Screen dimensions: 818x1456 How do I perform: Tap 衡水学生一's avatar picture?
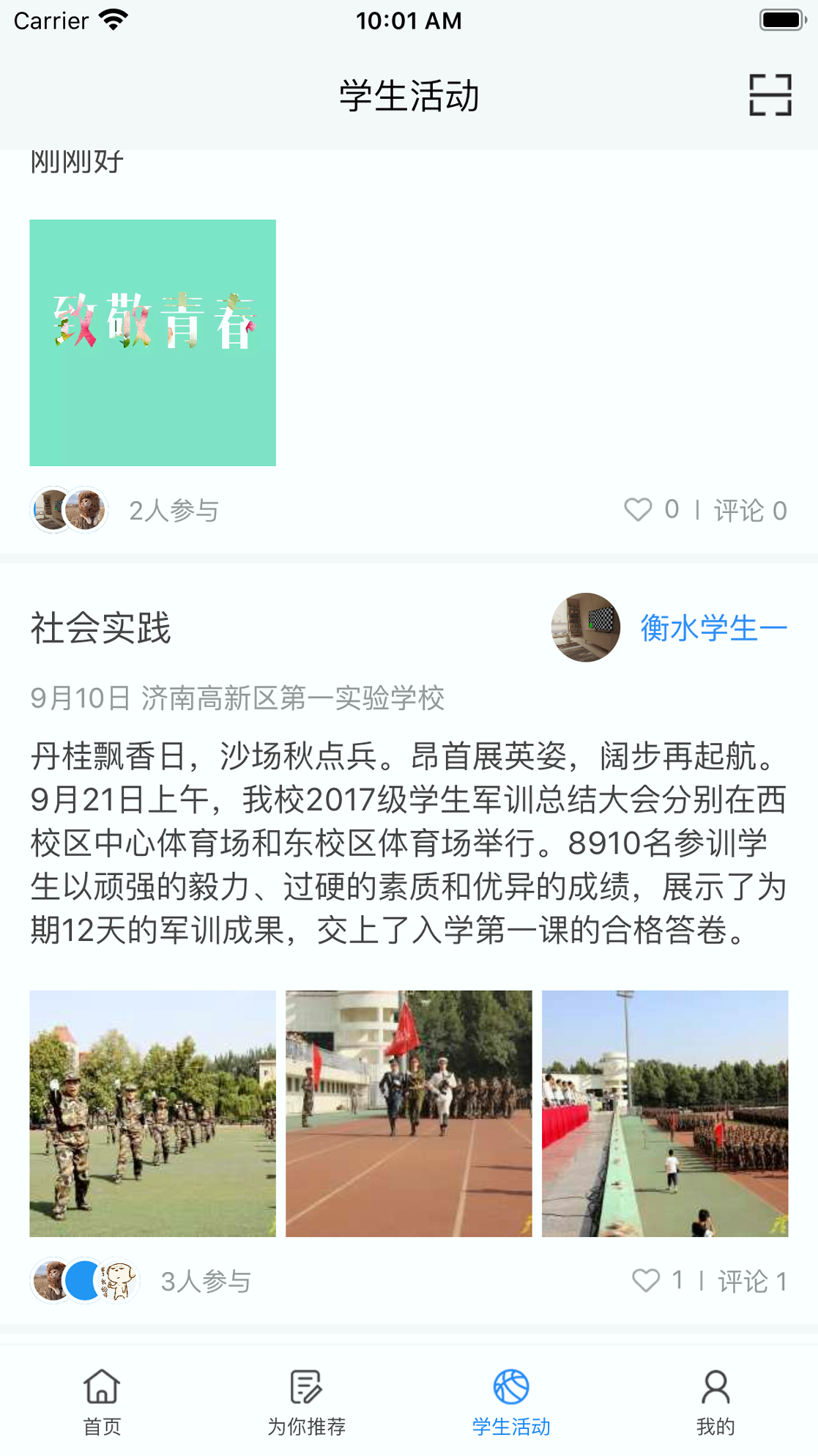[x=584, y=627]
